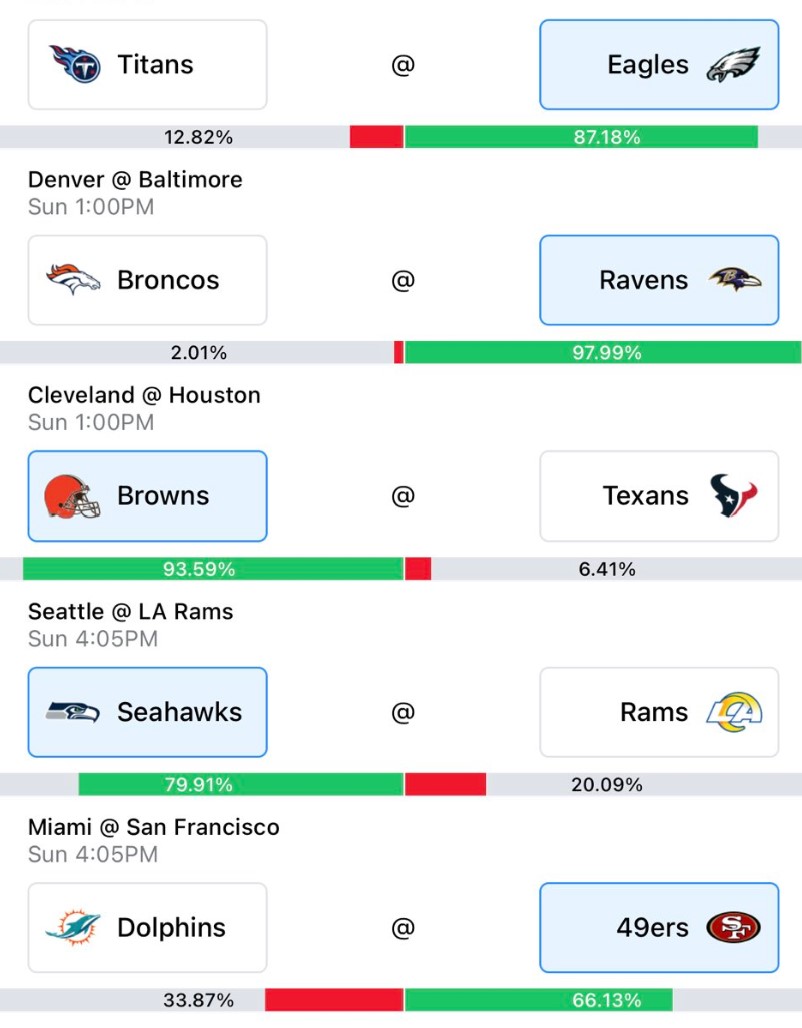Choose the Broncos team button
Screen dimensions: 802x1028
coord(148,280)
